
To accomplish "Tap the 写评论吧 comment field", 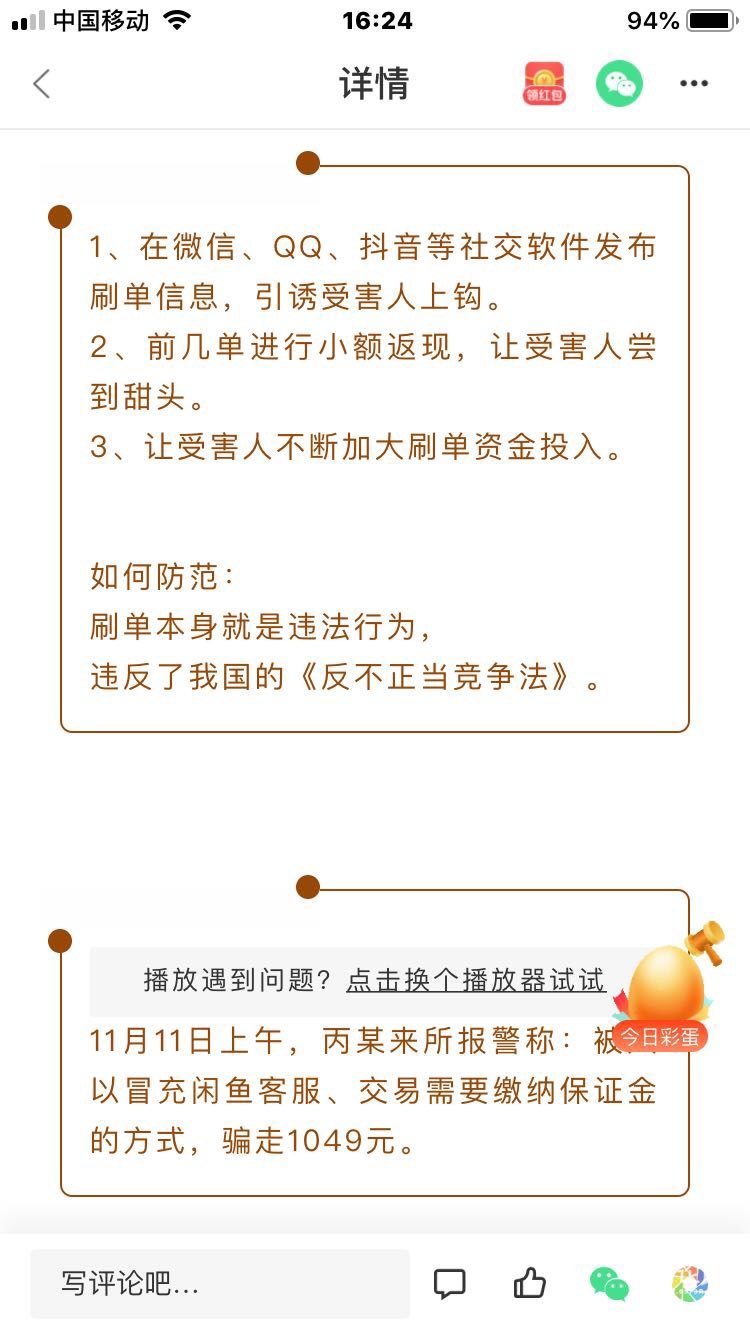I will pyautogui.click(x=220, y=1284).
